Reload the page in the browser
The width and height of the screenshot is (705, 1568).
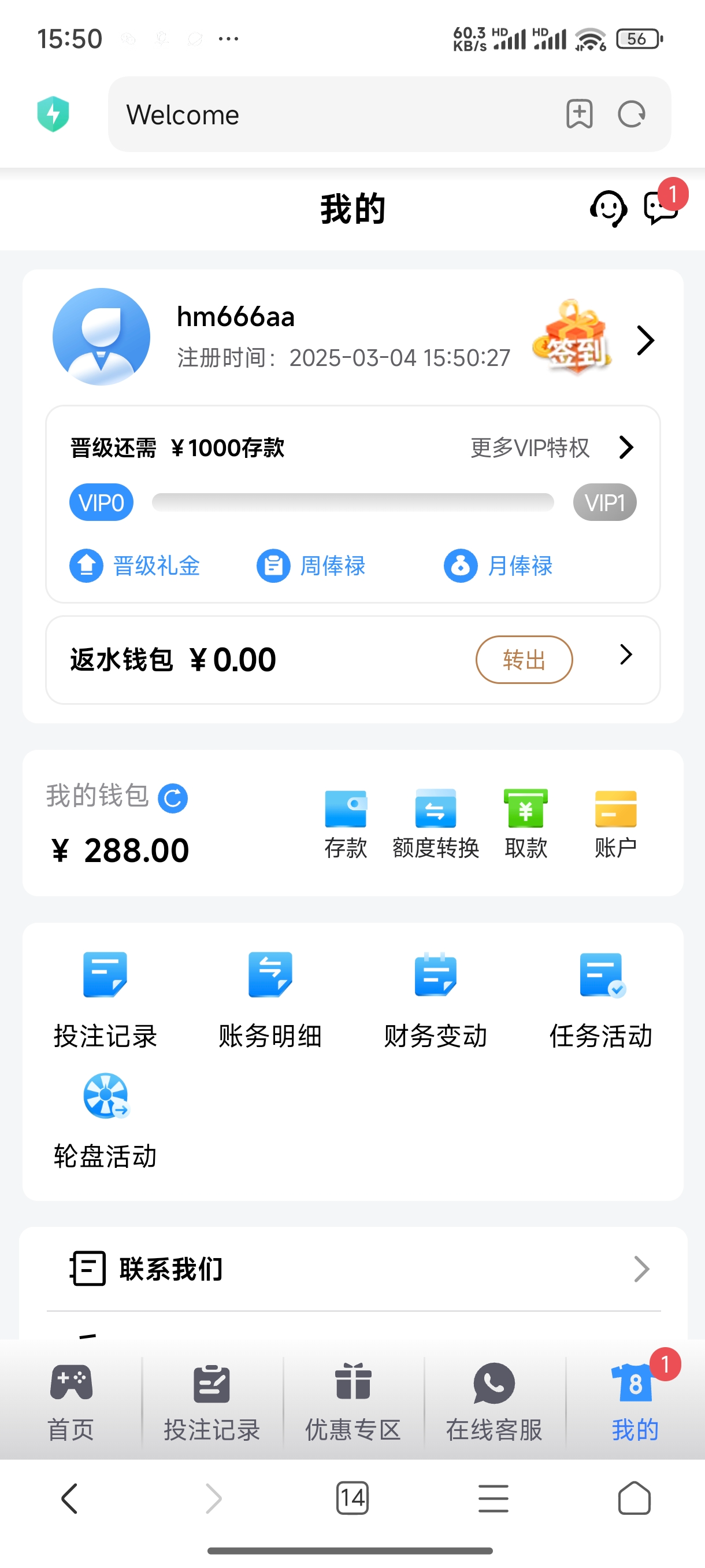[x=632, y=114]
